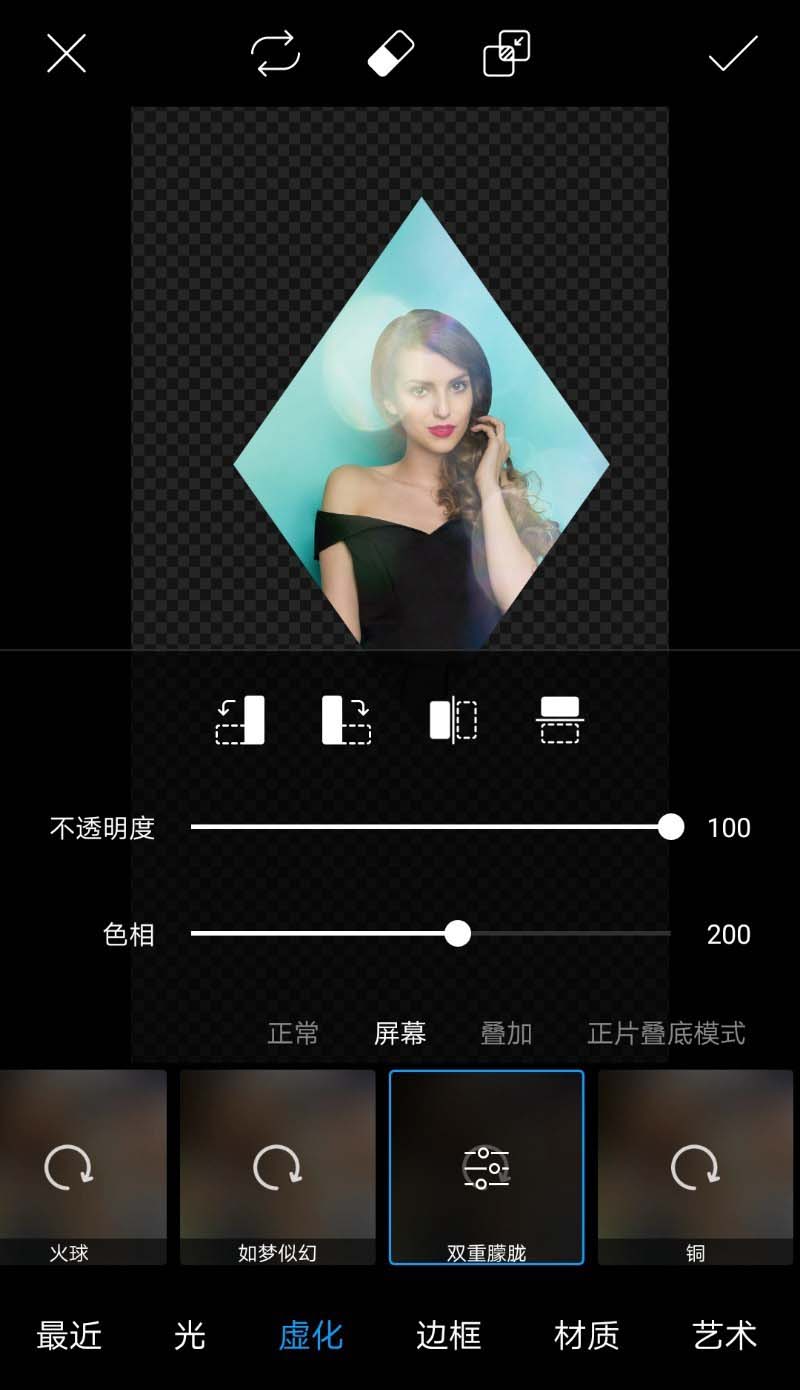Select 叠加 blend mode
The height and width of the screenshot is (1390, 800).
(x=506, y=1033)
